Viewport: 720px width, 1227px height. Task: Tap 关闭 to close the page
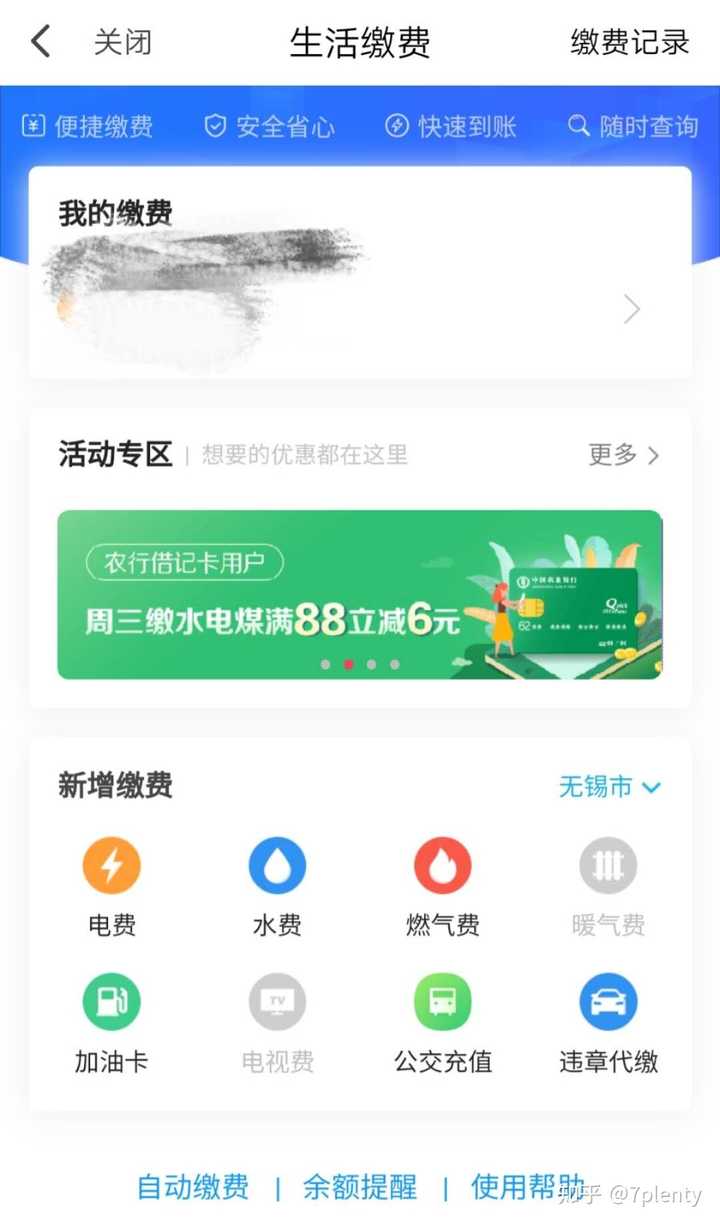tap(123, 42)
